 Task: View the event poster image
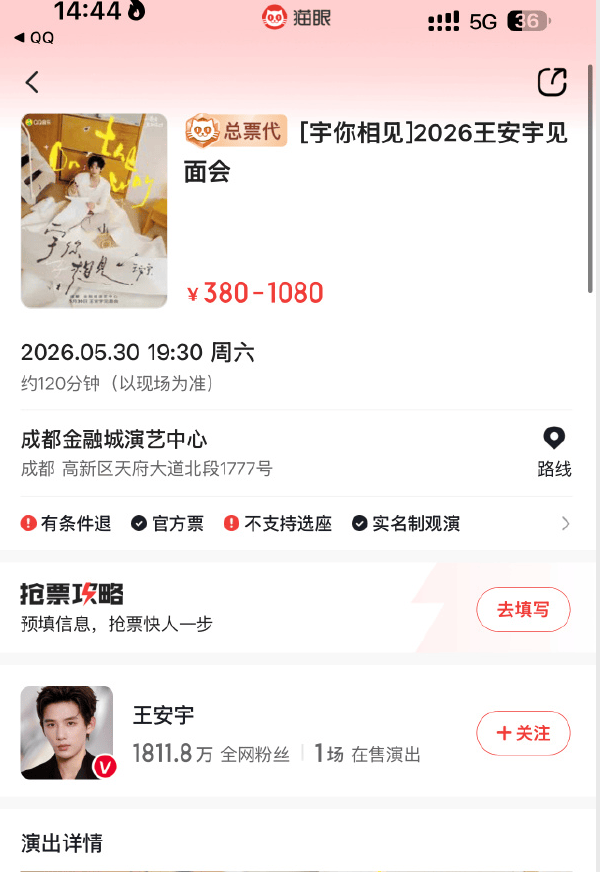pyautogui.click(x=94, y=210)
